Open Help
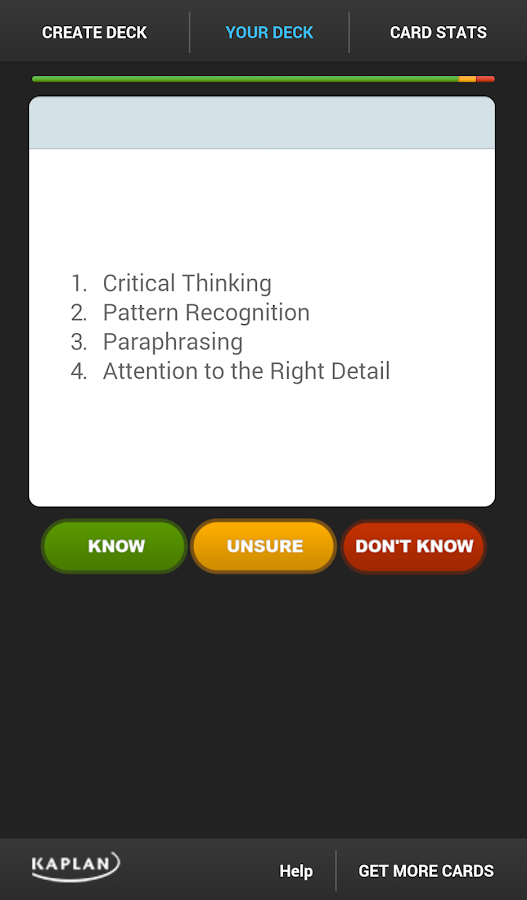This screenshot has width=527, height=900. pyautogui.click(x=296, y=871)
